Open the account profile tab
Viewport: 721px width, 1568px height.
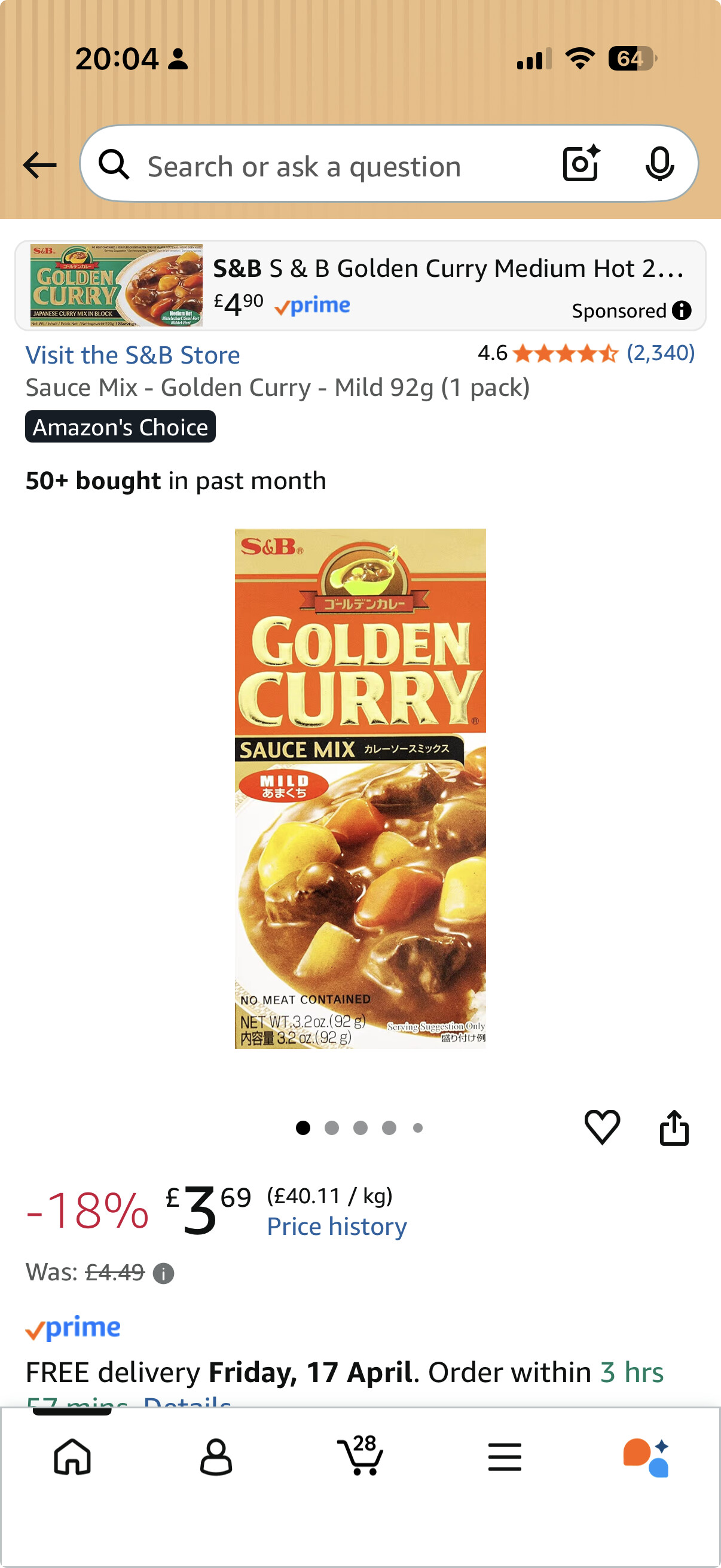pyautogui.click(x=216, y=1457)
